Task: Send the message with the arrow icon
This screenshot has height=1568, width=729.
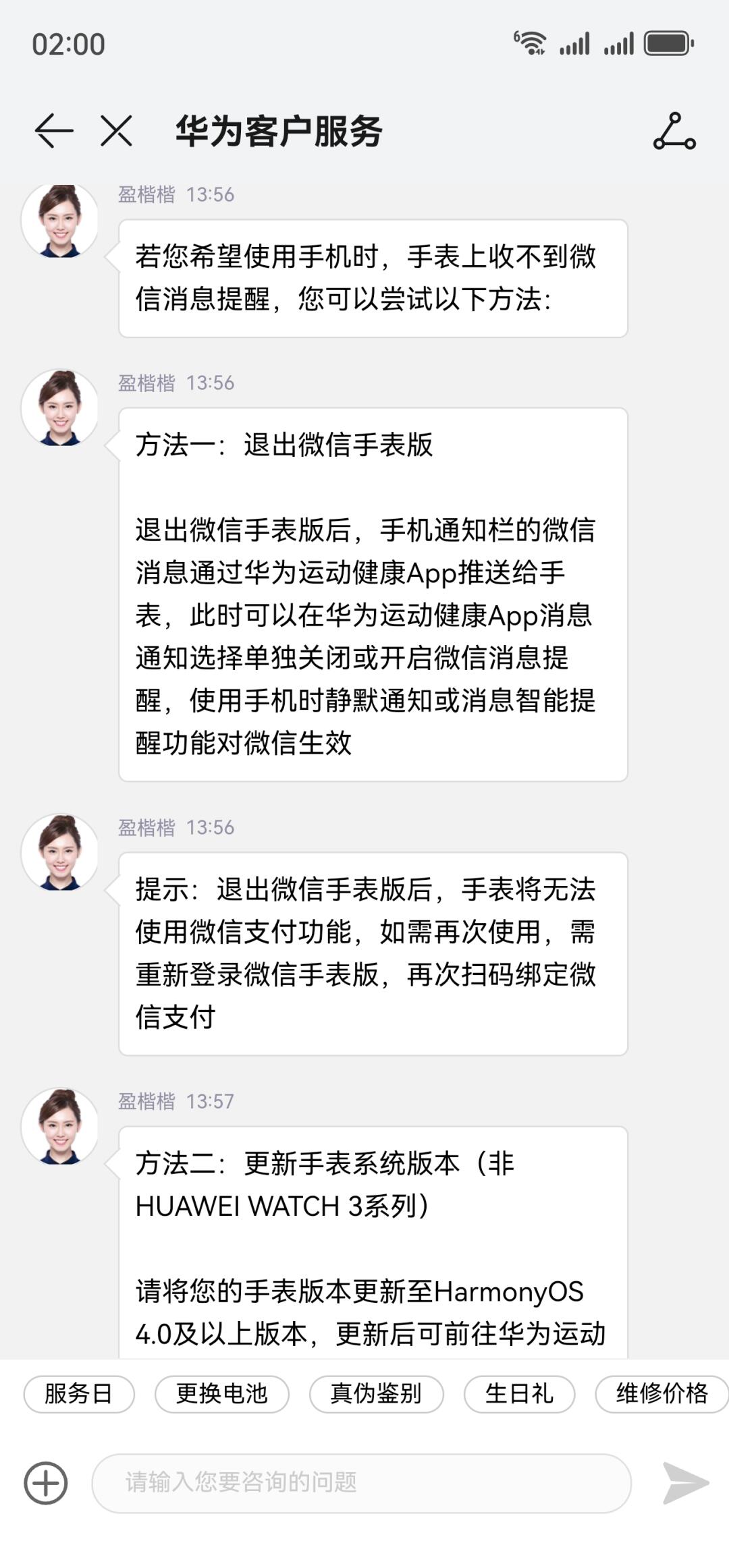Action: 685,1483
